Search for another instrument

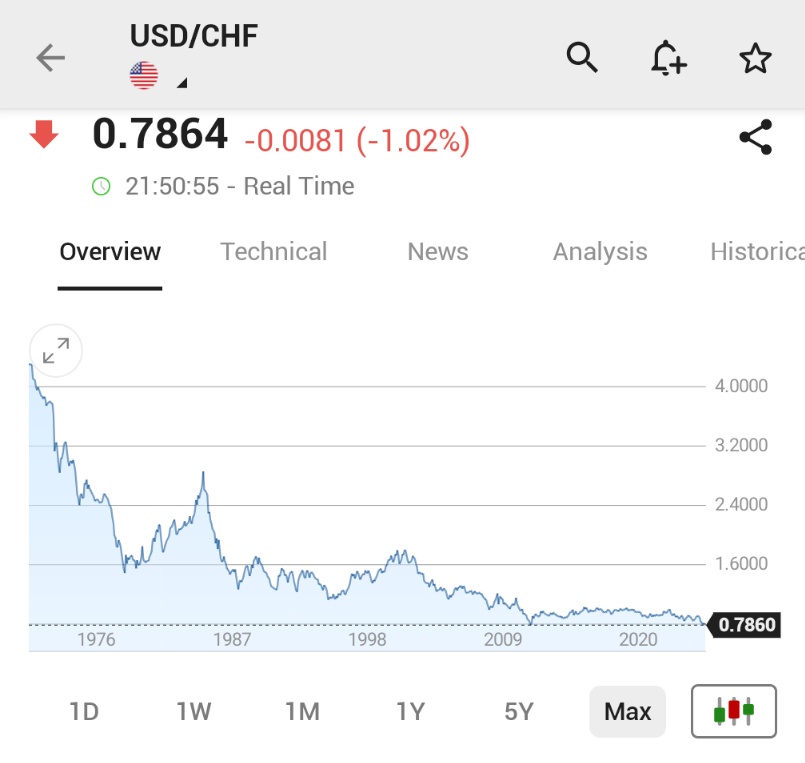pyautogui.click(x=582, y=58)
